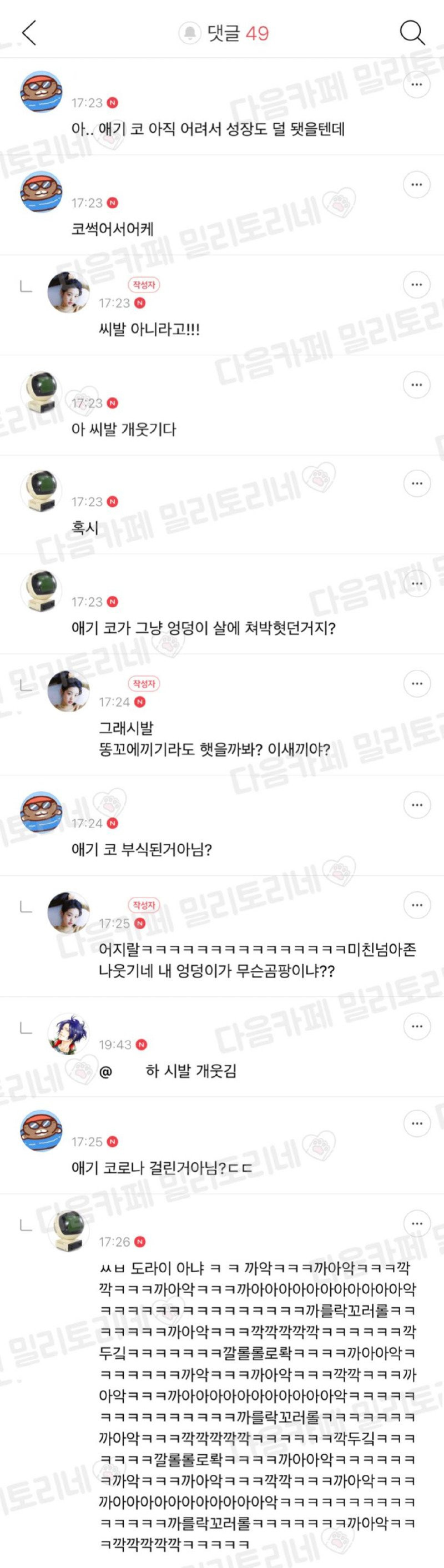Open more options for '혹시' comment
444x1568 pixels.
[417, 483]
